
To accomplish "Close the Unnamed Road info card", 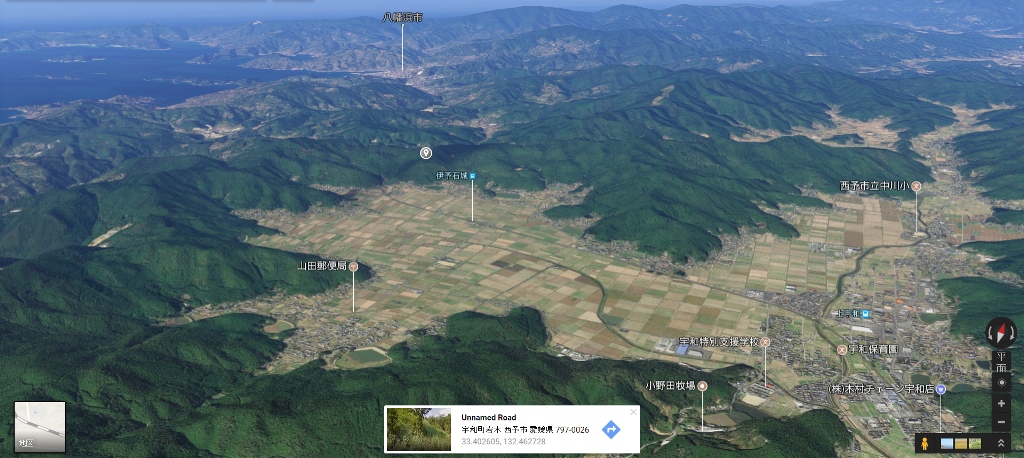I will [633, 411].
